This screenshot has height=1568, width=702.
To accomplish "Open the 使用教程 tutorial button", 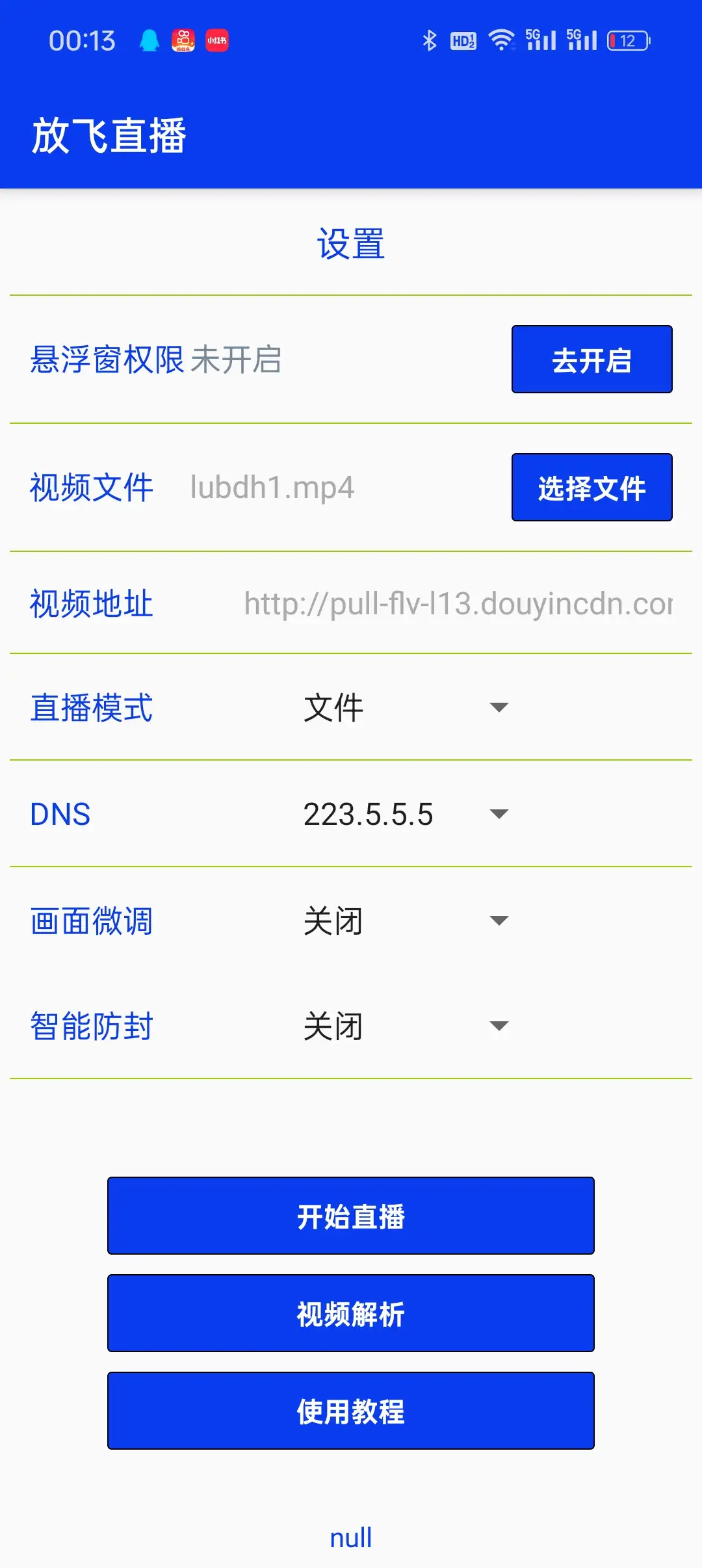I will (351, 1411).
